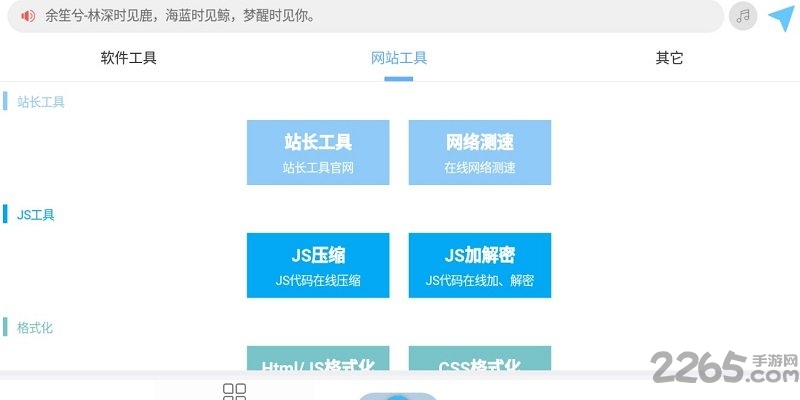
Task: Select the 网站工具 tab
Action: pos(399,58)
